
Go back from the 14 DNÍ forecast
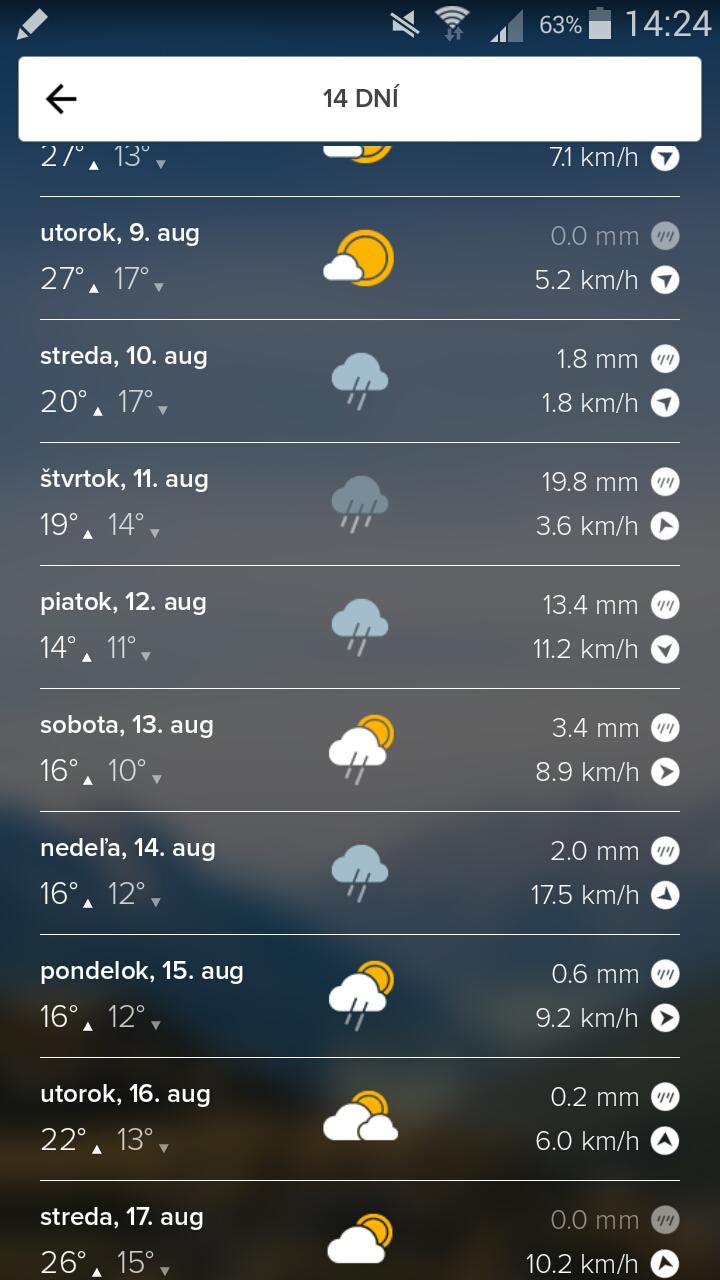tap(61, 98)
